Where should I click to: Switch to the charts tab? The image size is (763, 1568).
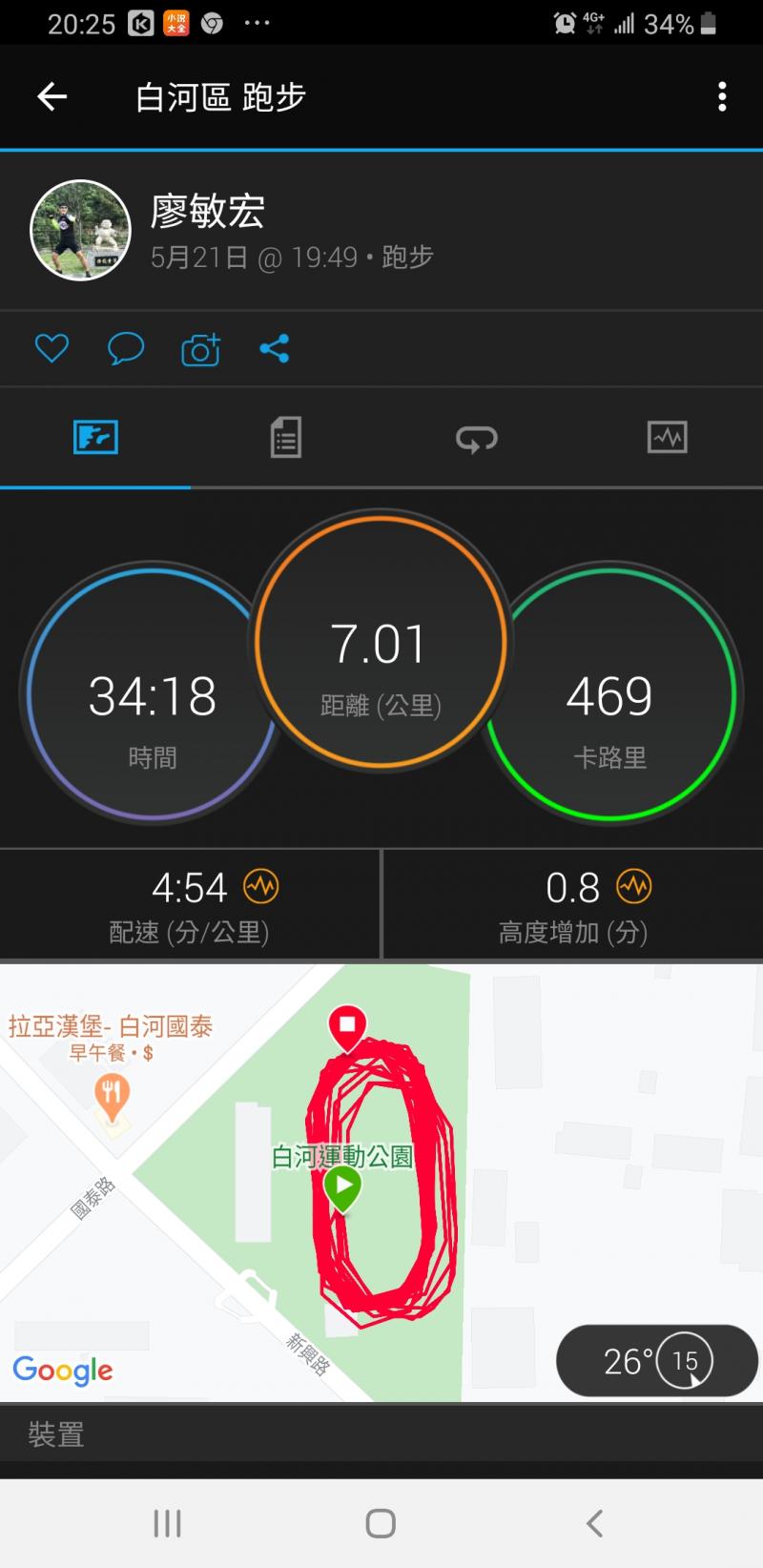[x=667, y=438]
